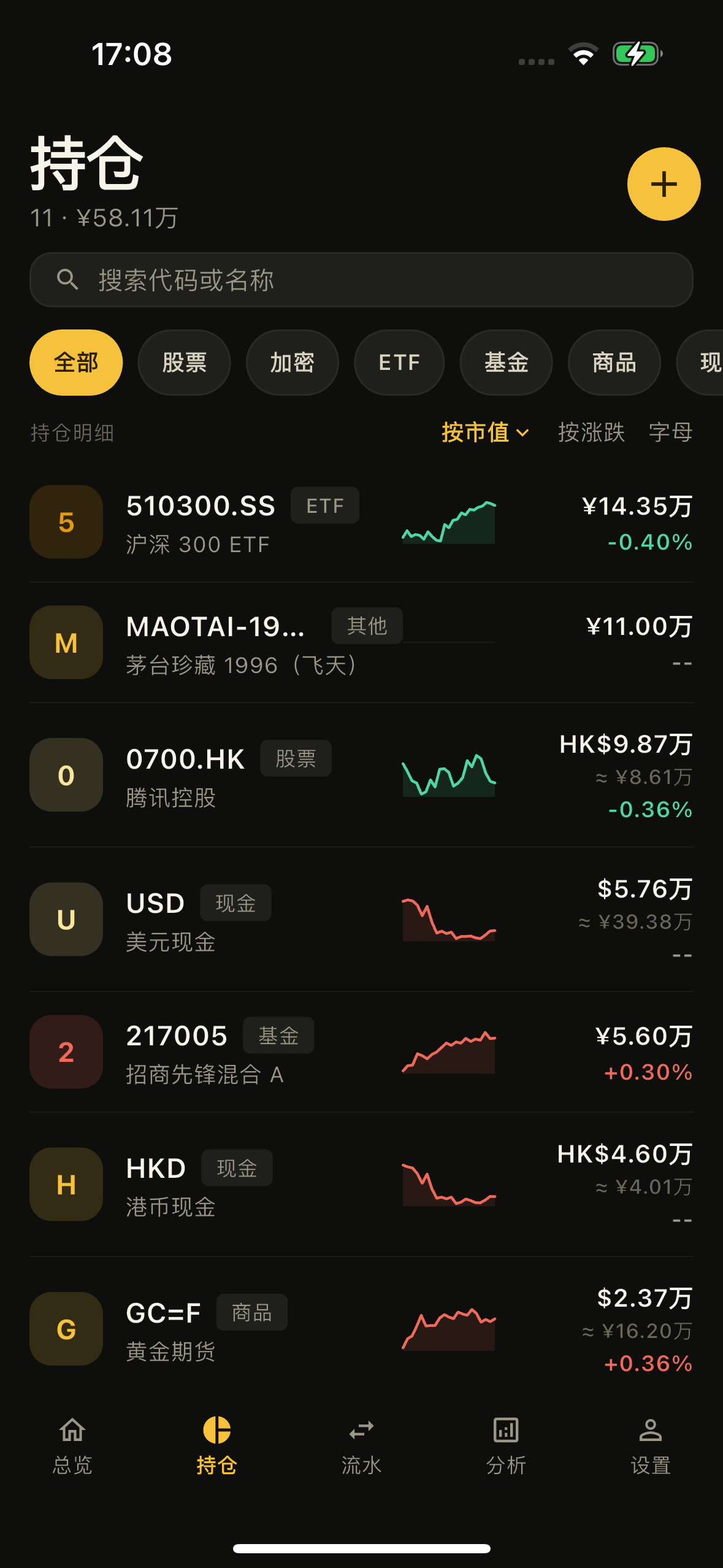The width and height of the screenshot is (723, 1568).
Task: Open the 设置 settings screen
Action: tap(651, 1448)
